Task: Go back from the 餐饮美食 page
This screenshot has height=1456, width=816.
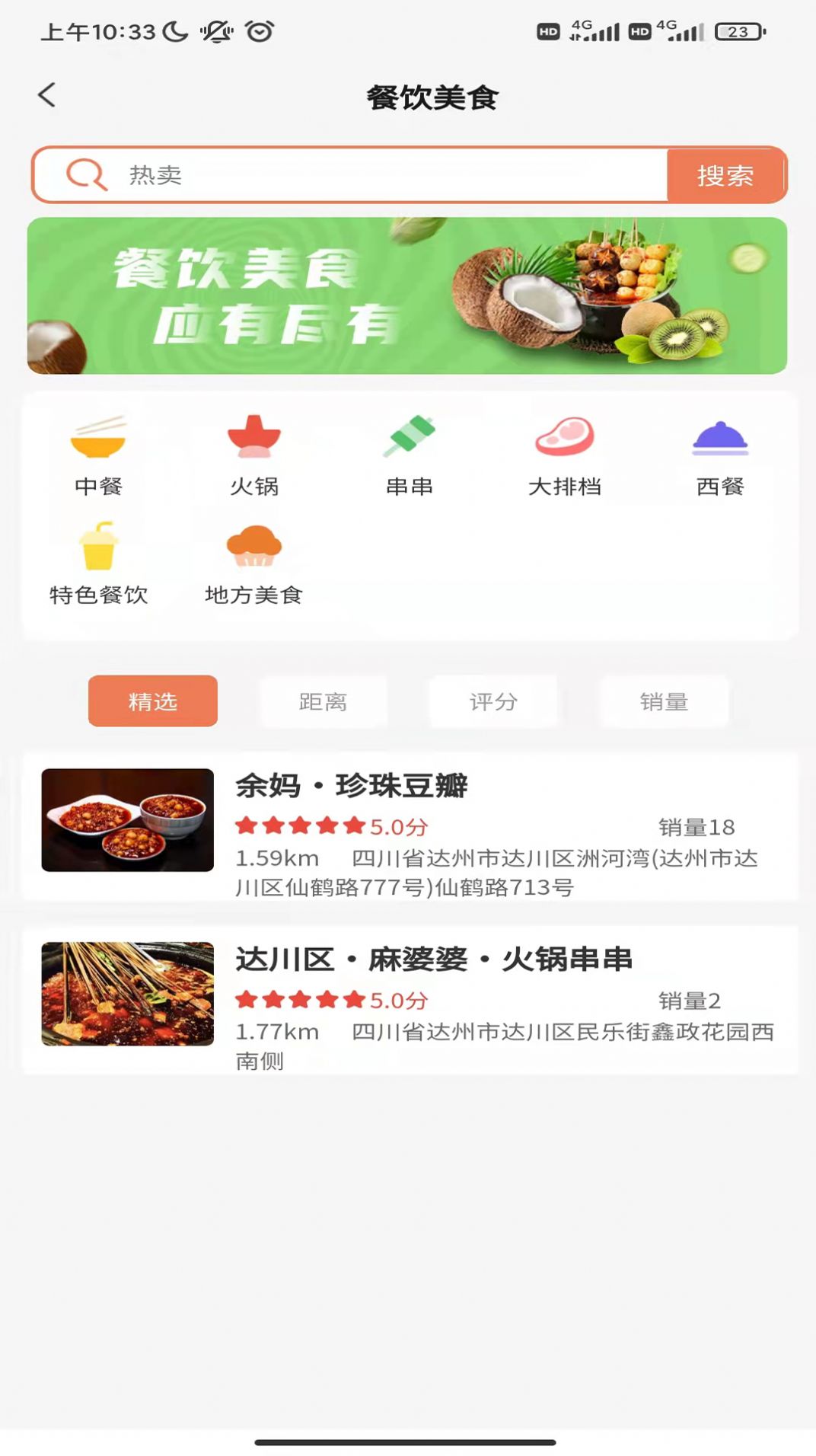Action: click(47, 96)
